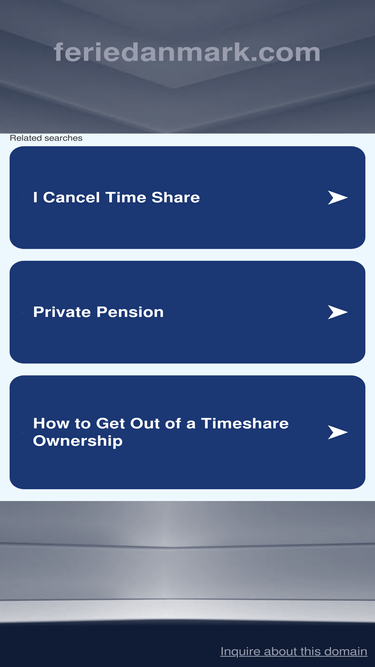The height and width of the screenshot is (667, 375).
Task: Select the Private Pension related search
Action: click(x=187, y=312)
